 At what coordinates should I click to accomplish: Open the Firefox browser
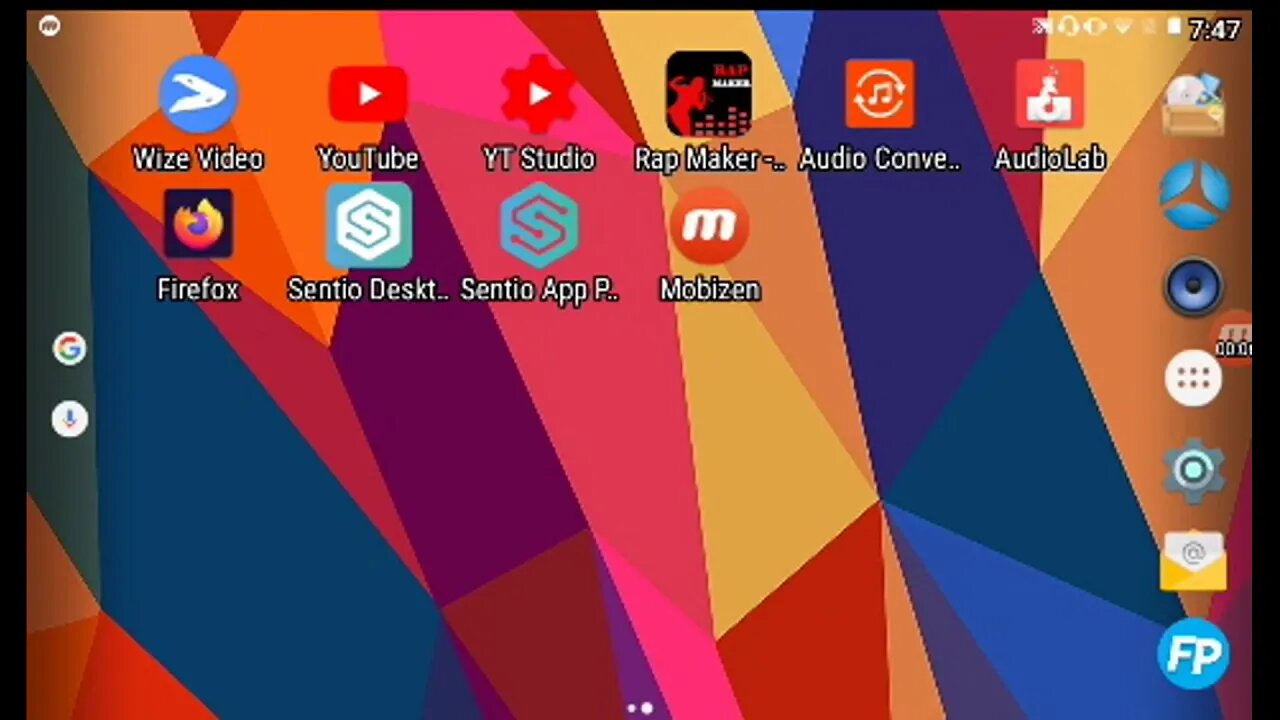click(x=197, y=226)
